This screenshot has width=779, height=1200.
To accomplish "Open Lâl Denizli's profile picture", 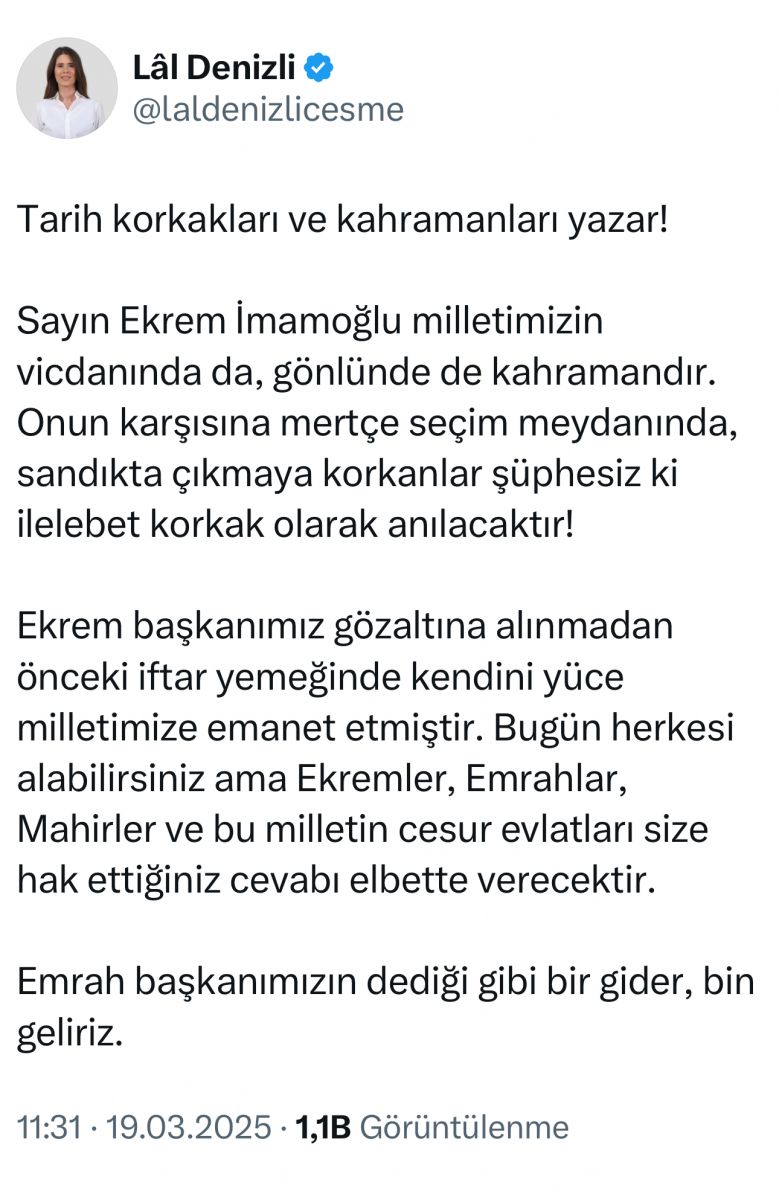I will click(x=67, y=88).
